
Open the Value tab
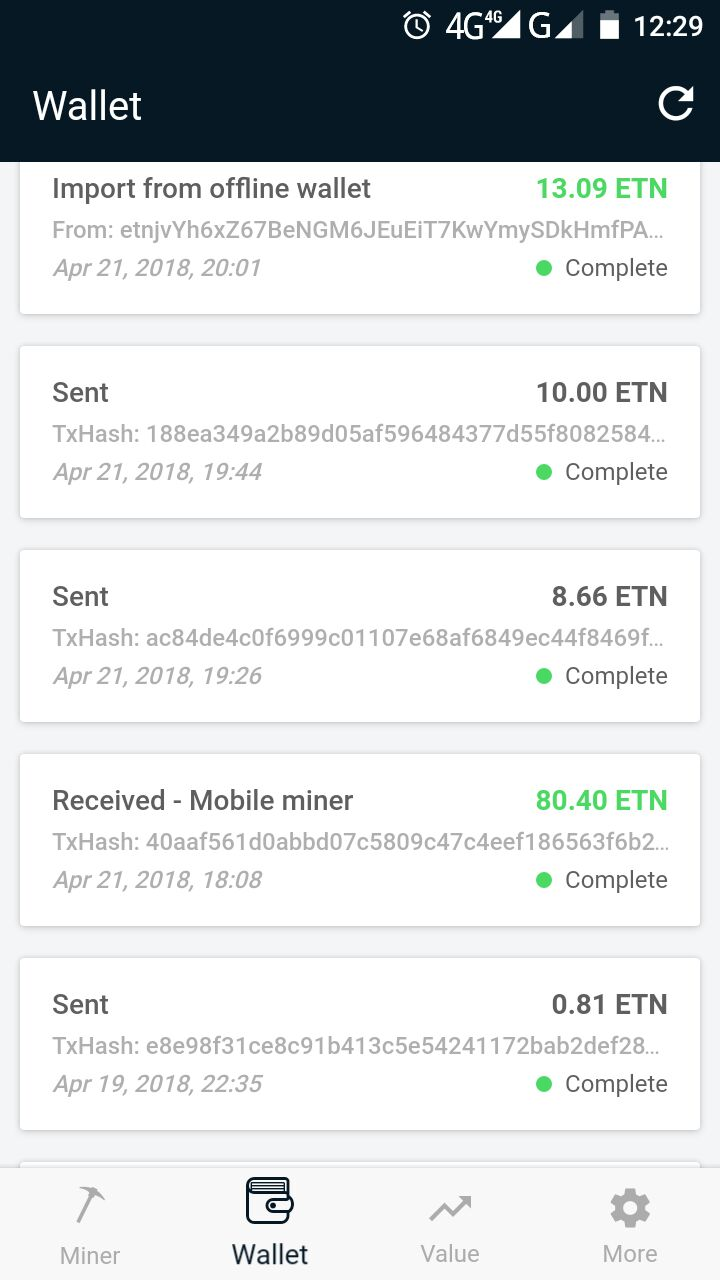coord(450,1224)
